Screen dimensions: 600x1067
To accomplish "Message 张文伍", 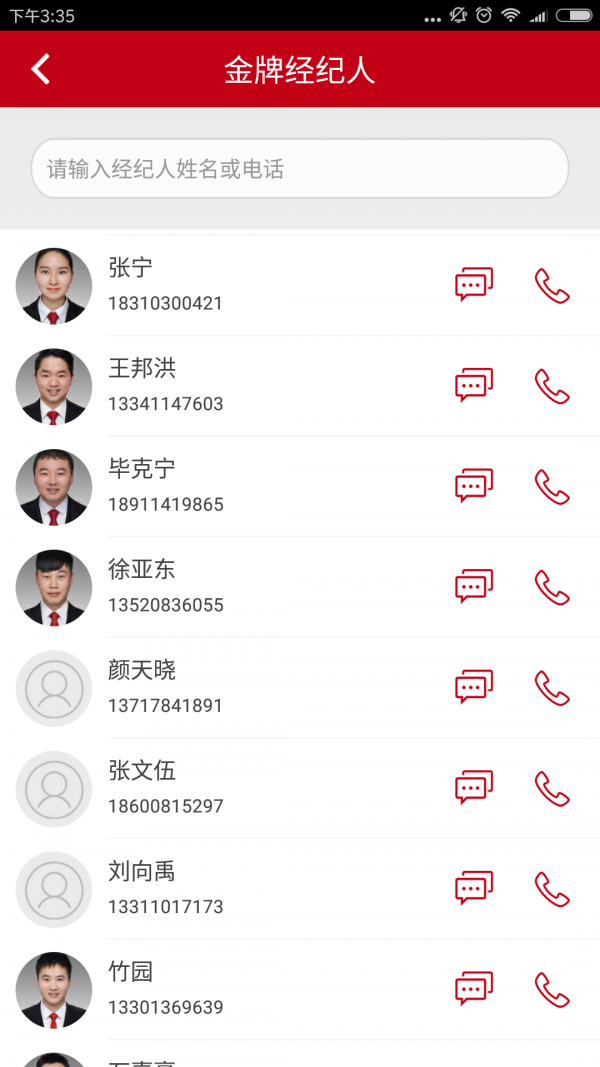I will 474,788.
